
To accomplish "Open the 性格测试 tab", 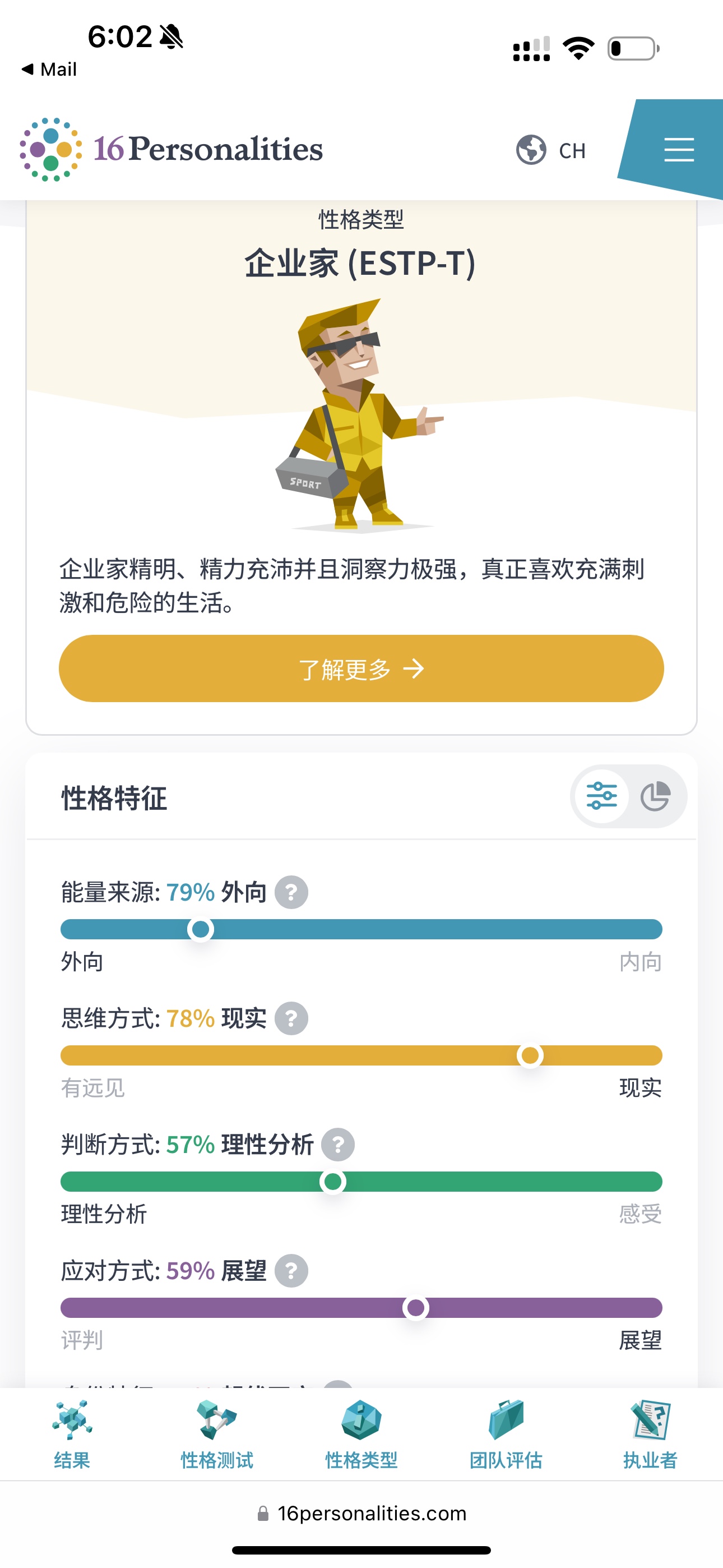I will coord(217,1434).
